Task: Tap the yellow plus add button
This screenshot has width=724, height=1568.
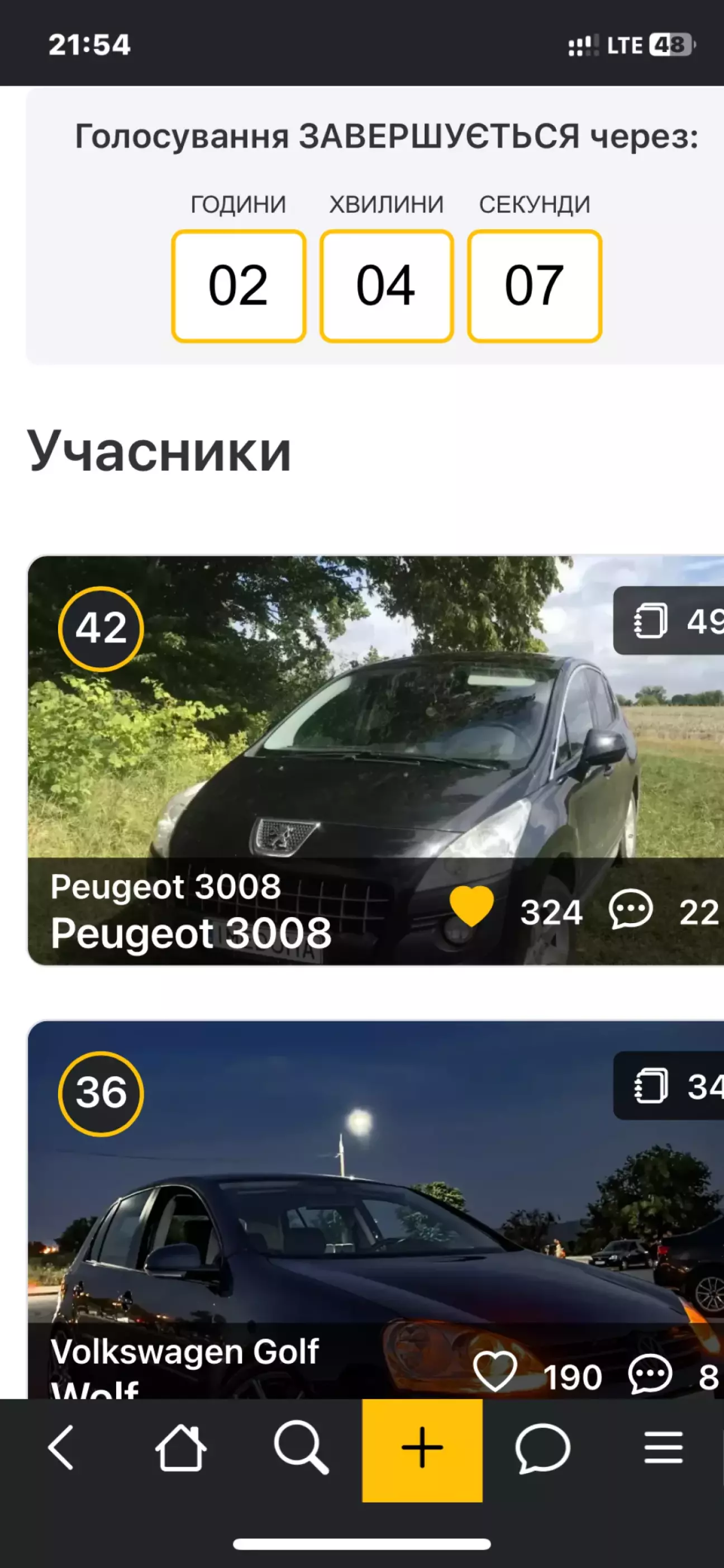Action: point(422,1448)
